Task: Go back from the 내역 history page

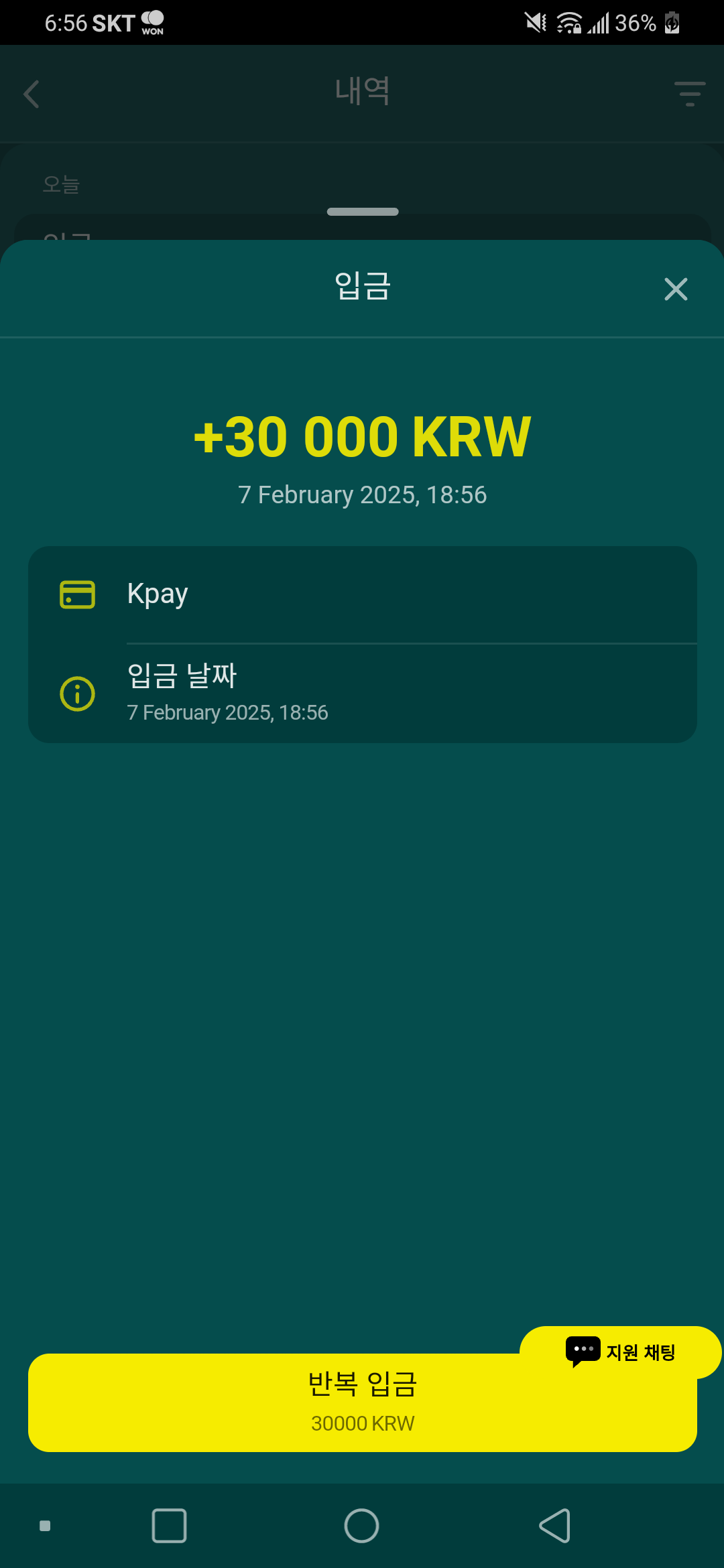Action: point(32,94)
